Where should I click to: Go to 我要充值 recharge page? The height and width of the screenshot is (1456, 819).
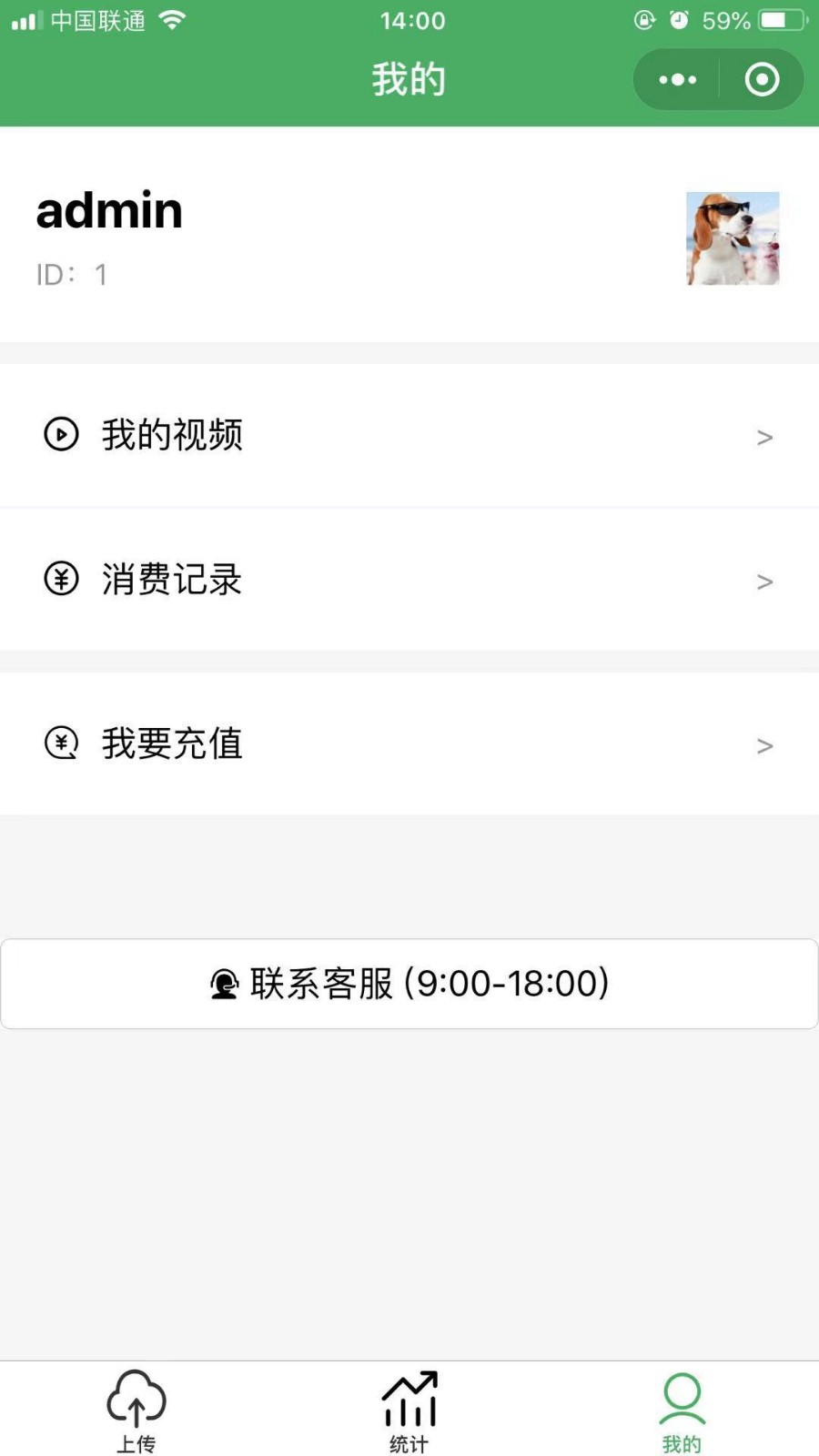tap(409, 743)
